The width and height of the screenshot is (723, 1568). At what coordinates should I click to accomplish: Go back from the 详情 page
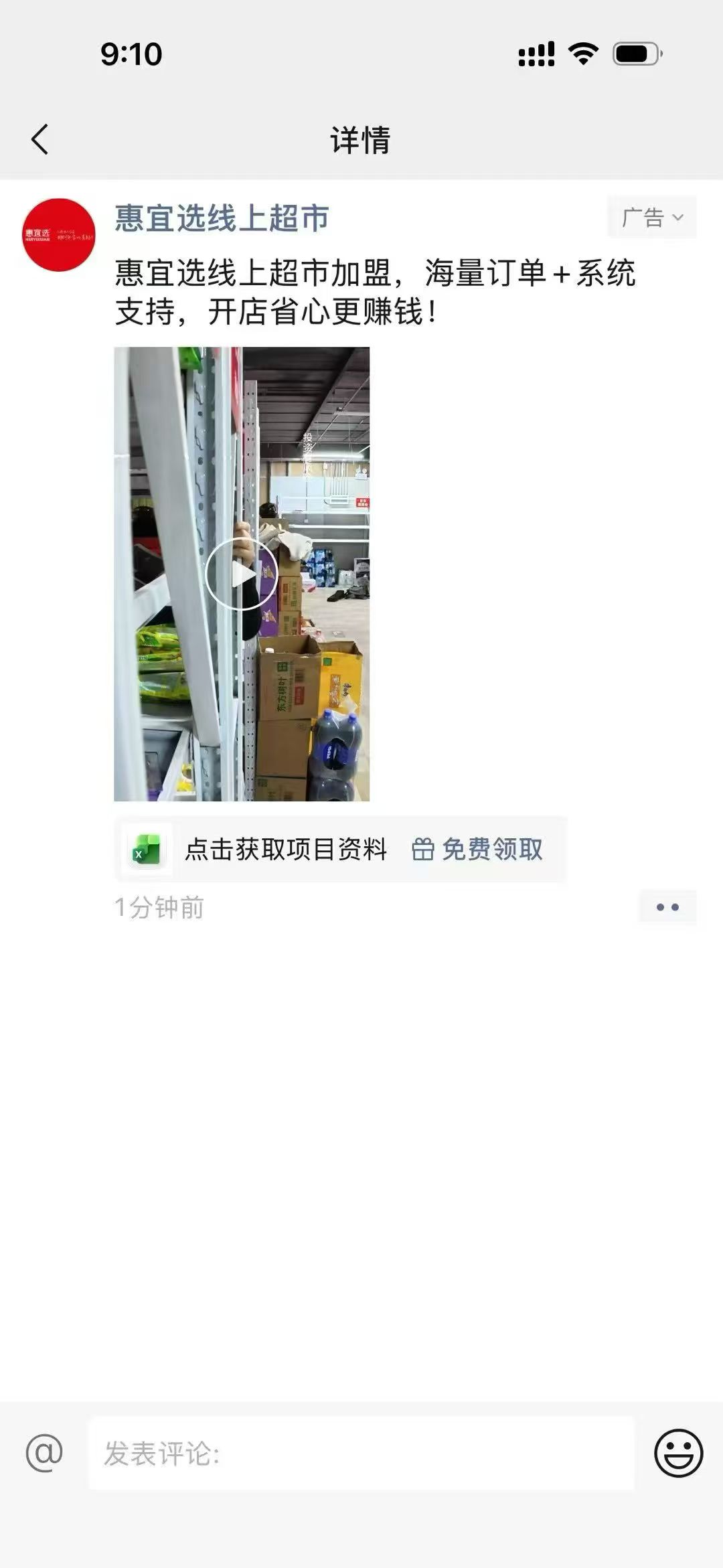[x=40, y=140]
